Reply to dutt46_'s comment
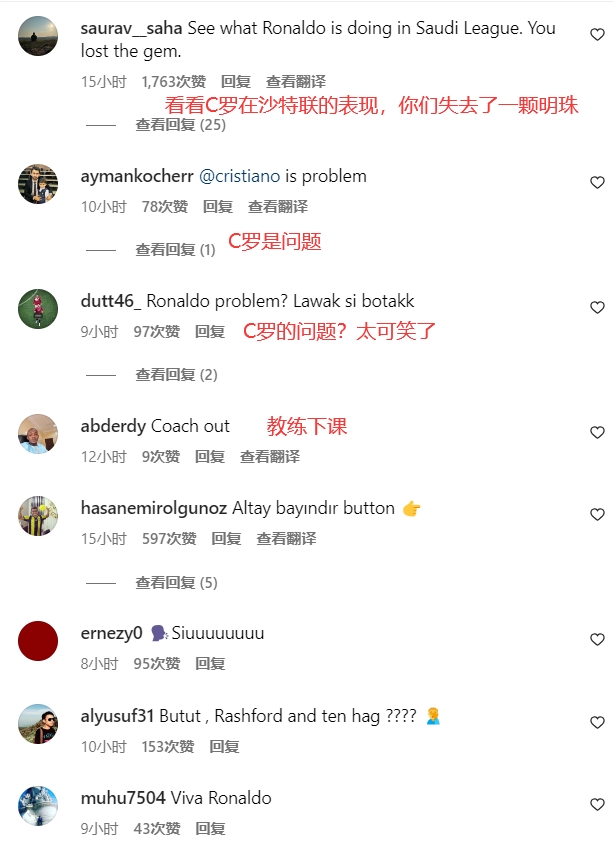 point(209,332)
